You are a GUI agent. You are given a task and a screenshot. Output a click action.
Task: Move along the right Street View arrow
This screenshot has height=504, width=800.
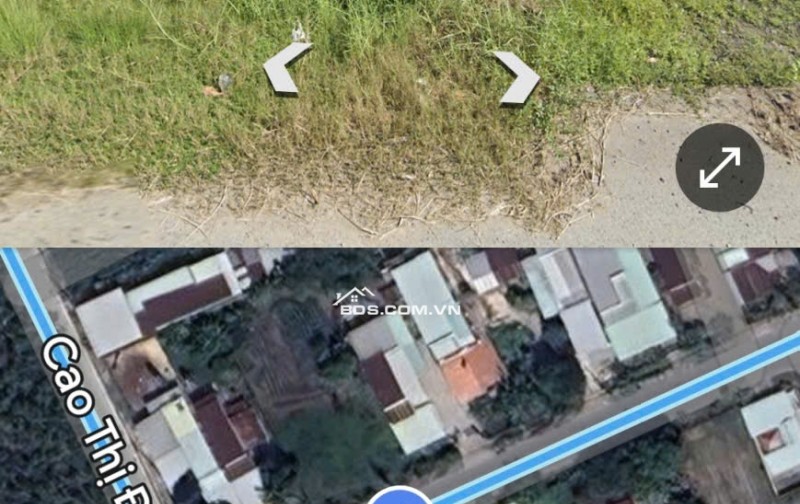coord(518,77)
